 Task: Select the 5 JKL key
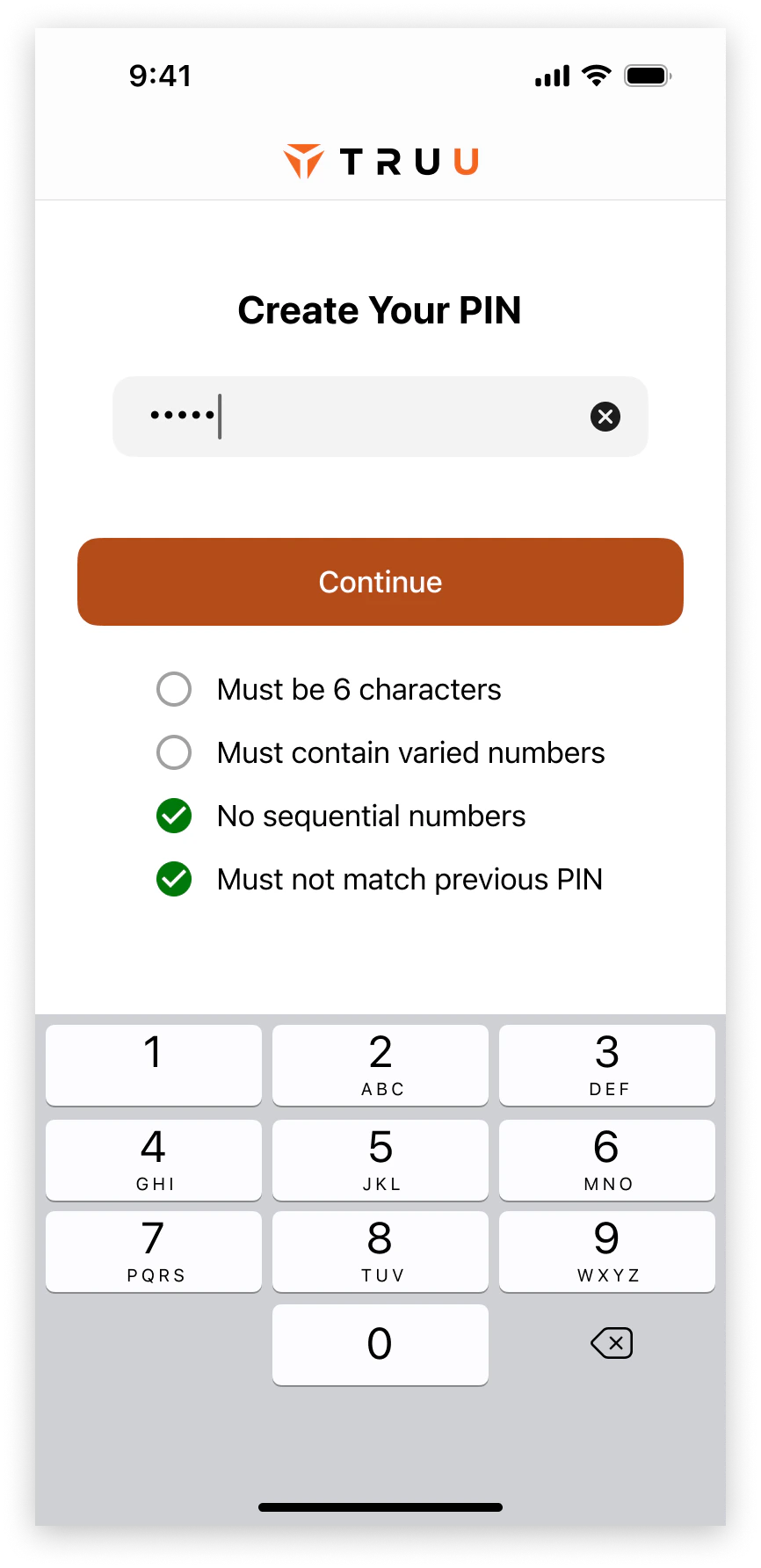pos(380,1159)
